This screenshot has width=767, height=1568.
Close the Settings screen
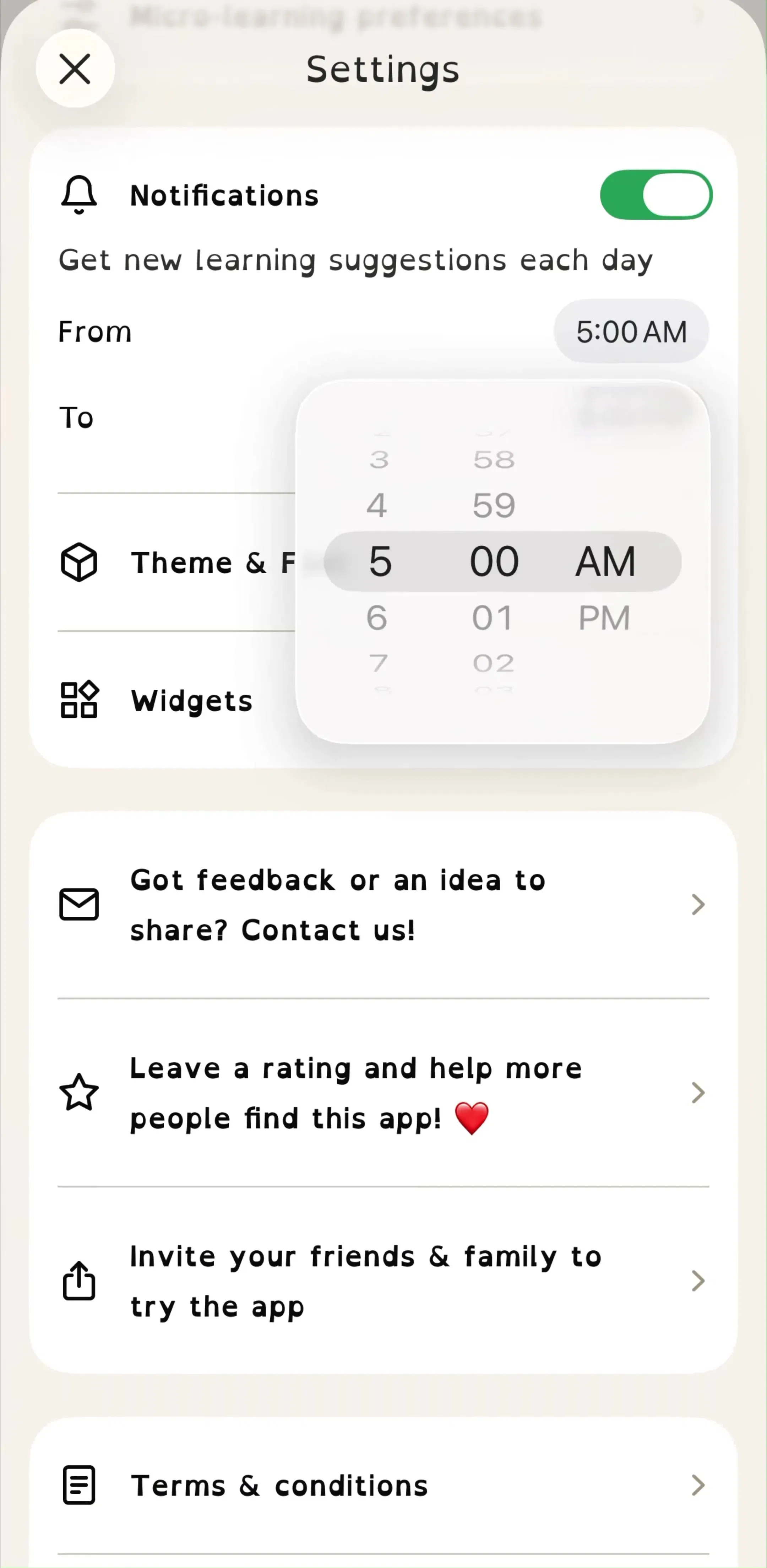pyautogui.click(x=75, y=68)
